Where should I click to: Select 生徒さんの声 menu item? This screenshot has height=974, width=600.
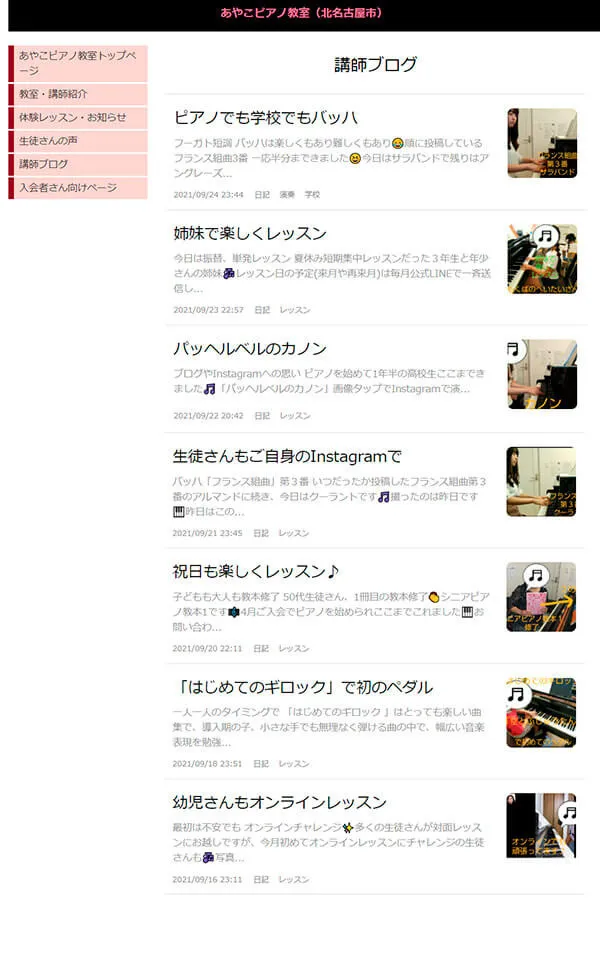[x=48, y=141]
